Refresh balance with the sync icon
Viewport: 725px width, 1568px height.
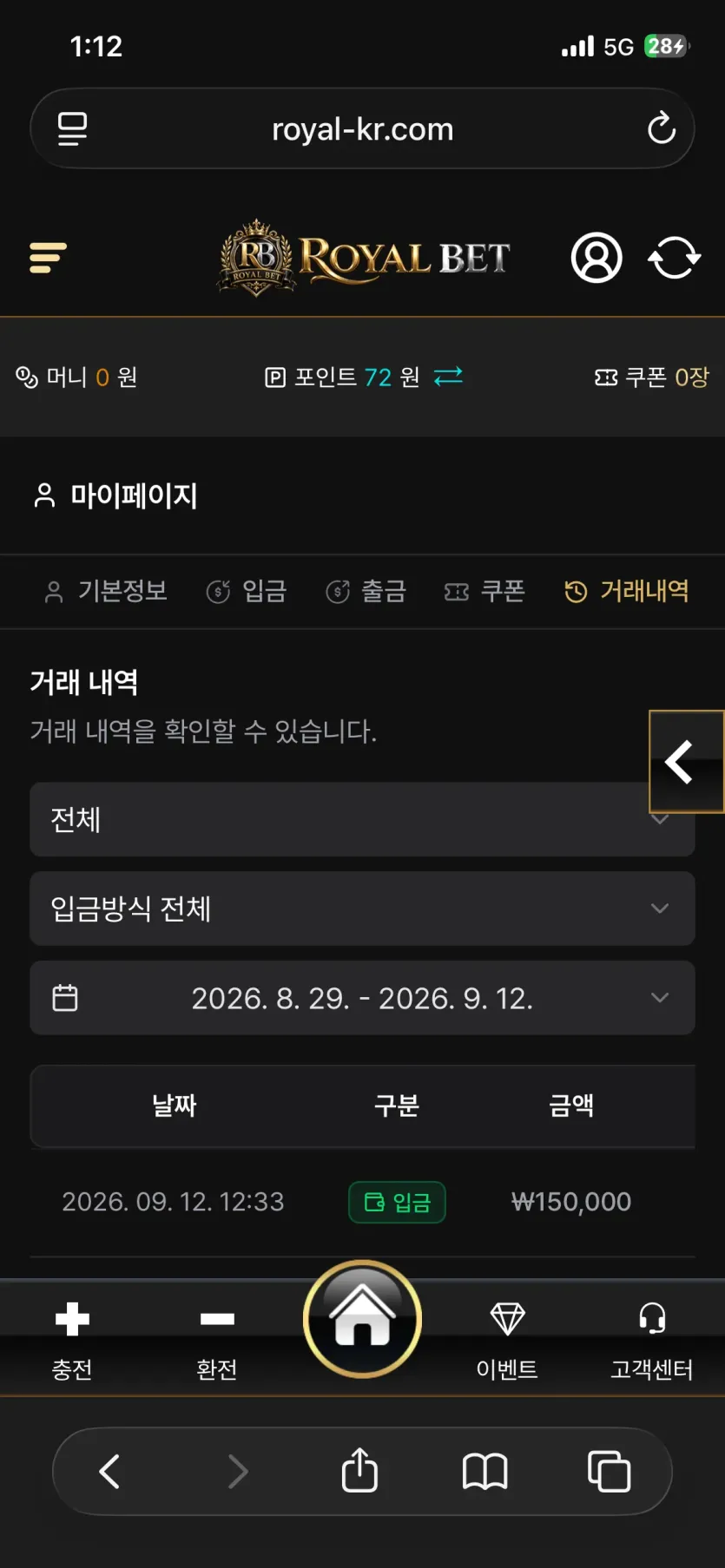pos(675,258)
